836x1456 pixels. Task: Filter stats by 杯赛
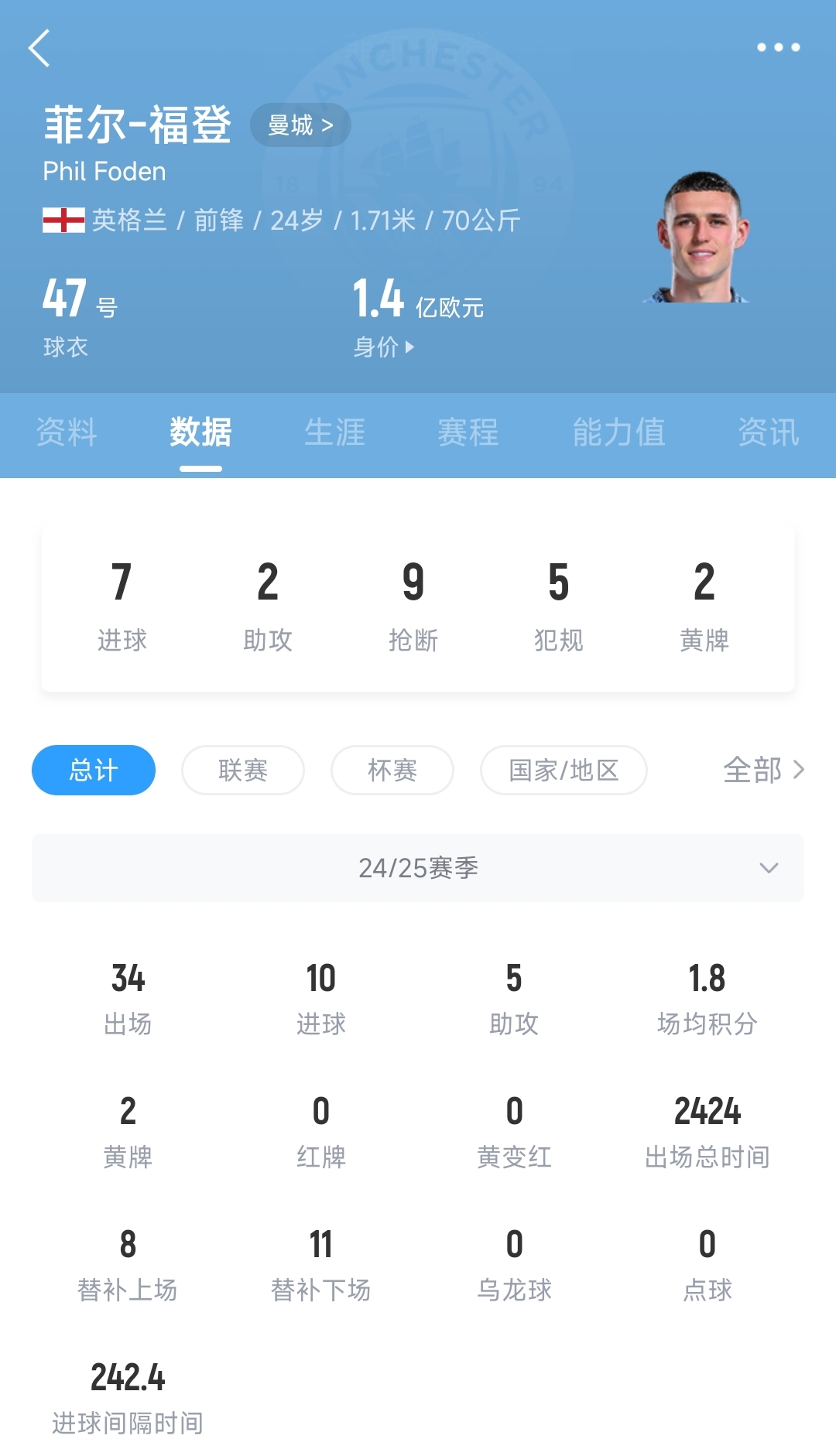(x=392, y=770)
